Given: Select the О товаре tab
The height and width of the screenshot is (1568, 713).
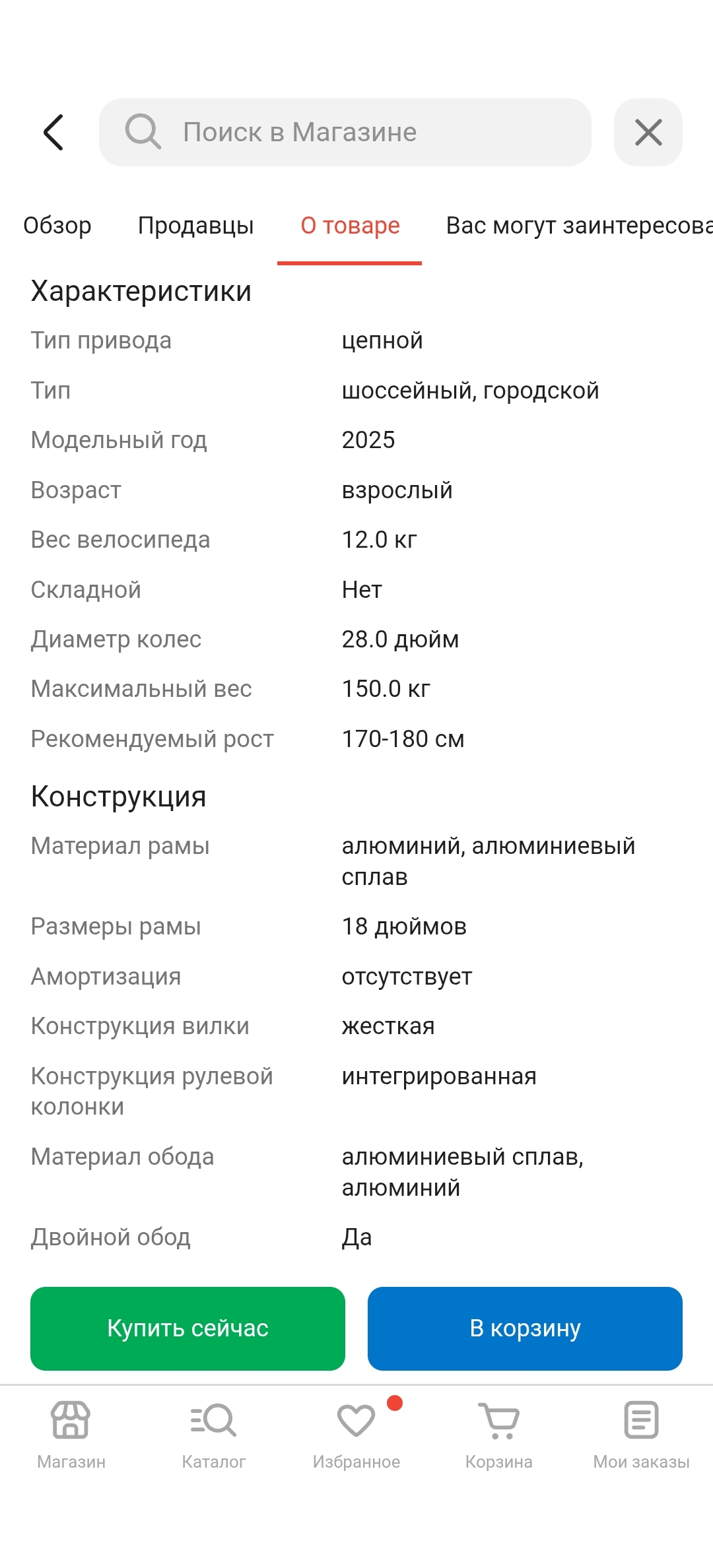Looking at the screenshot, I should 350,226.
